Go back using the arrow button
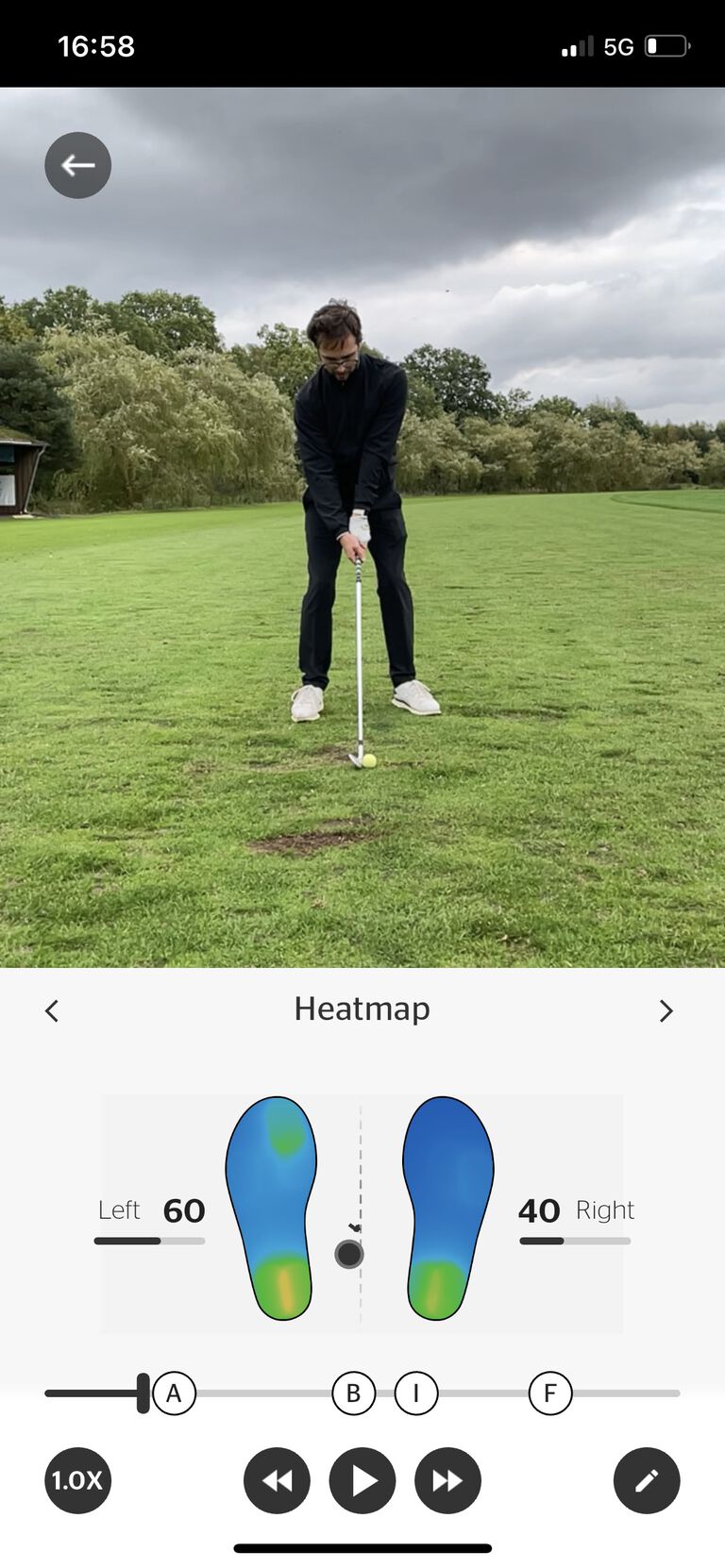 pos(77,165)
